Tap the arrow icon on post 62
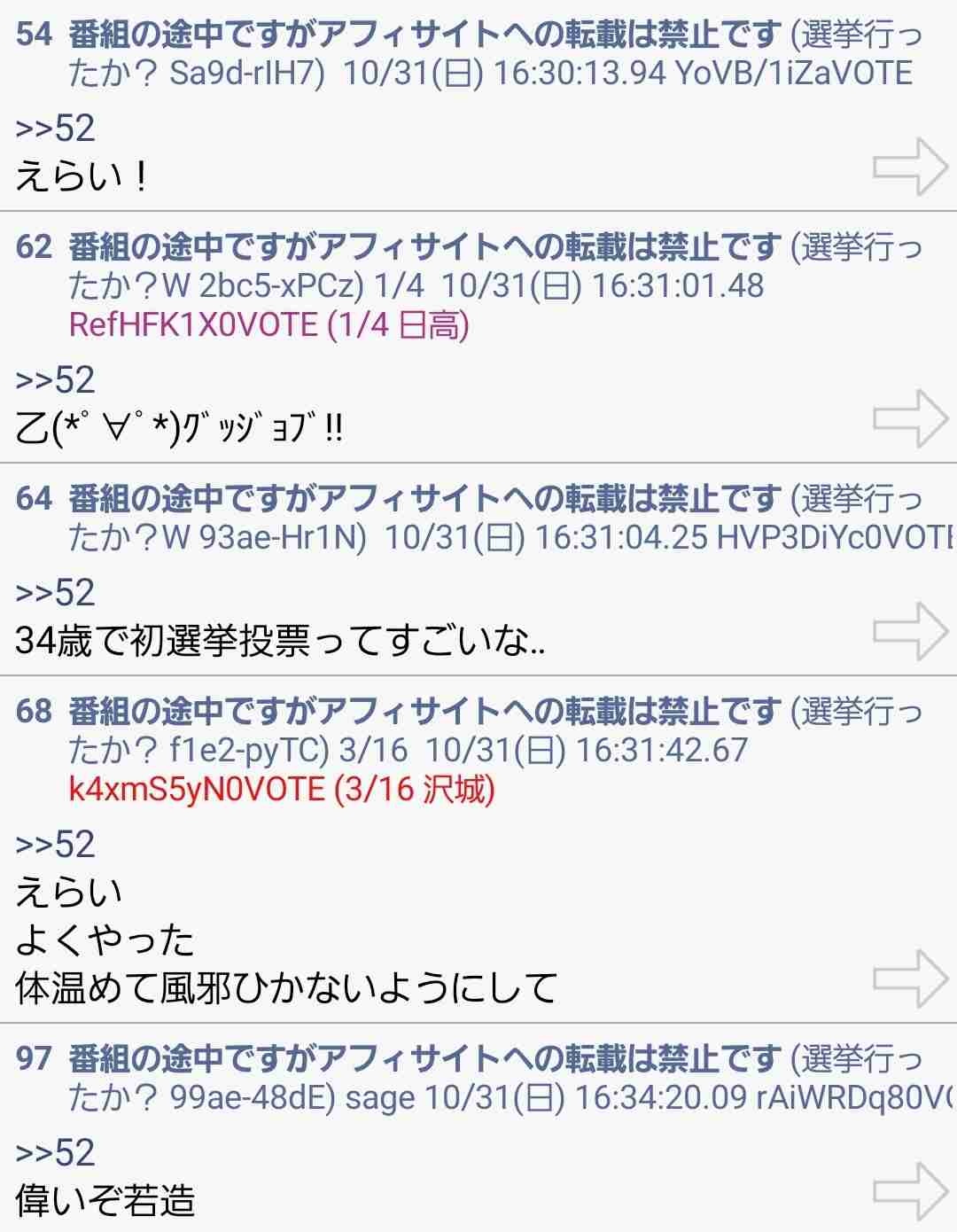 pyautogui.click(x=910, y=418)
